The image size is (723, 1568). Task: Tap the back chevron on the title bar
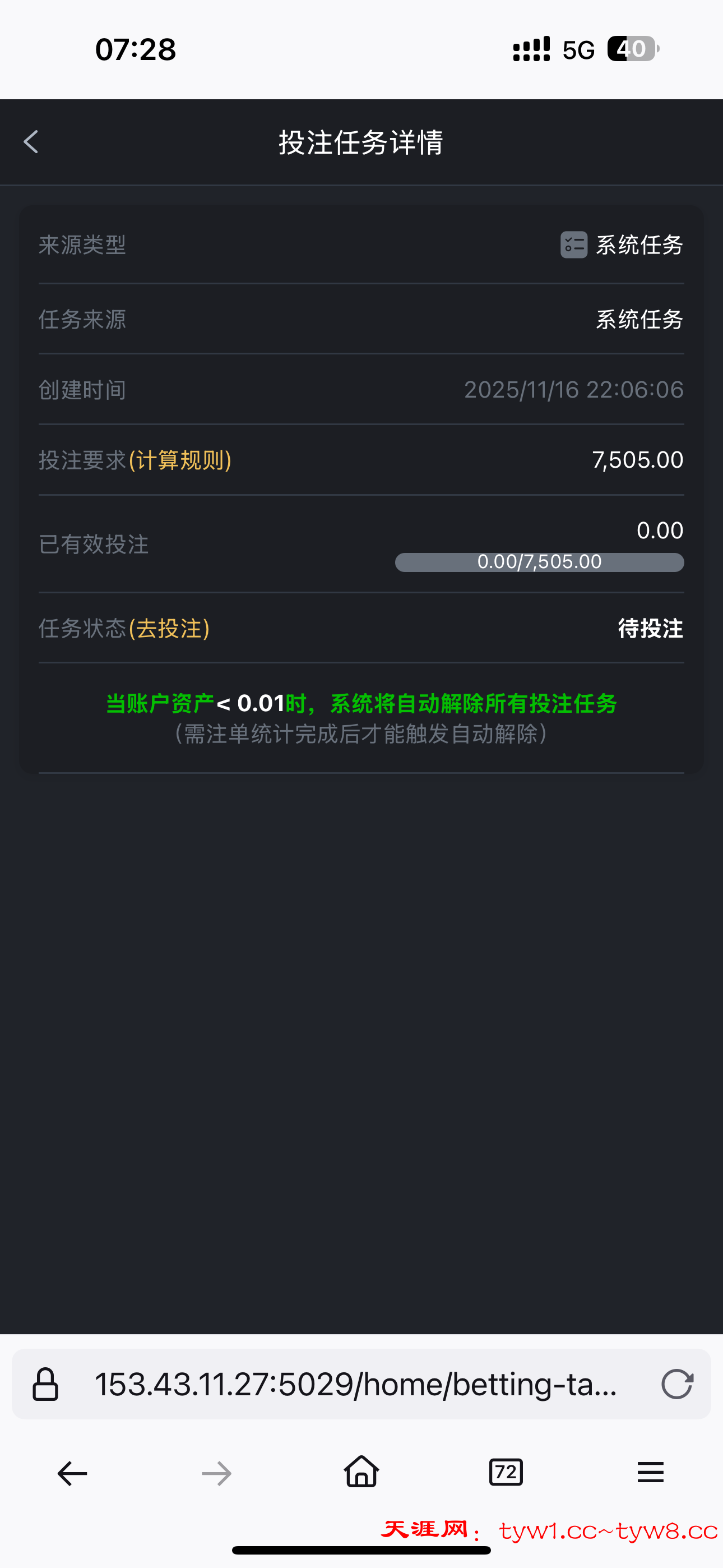pos(30,142)
